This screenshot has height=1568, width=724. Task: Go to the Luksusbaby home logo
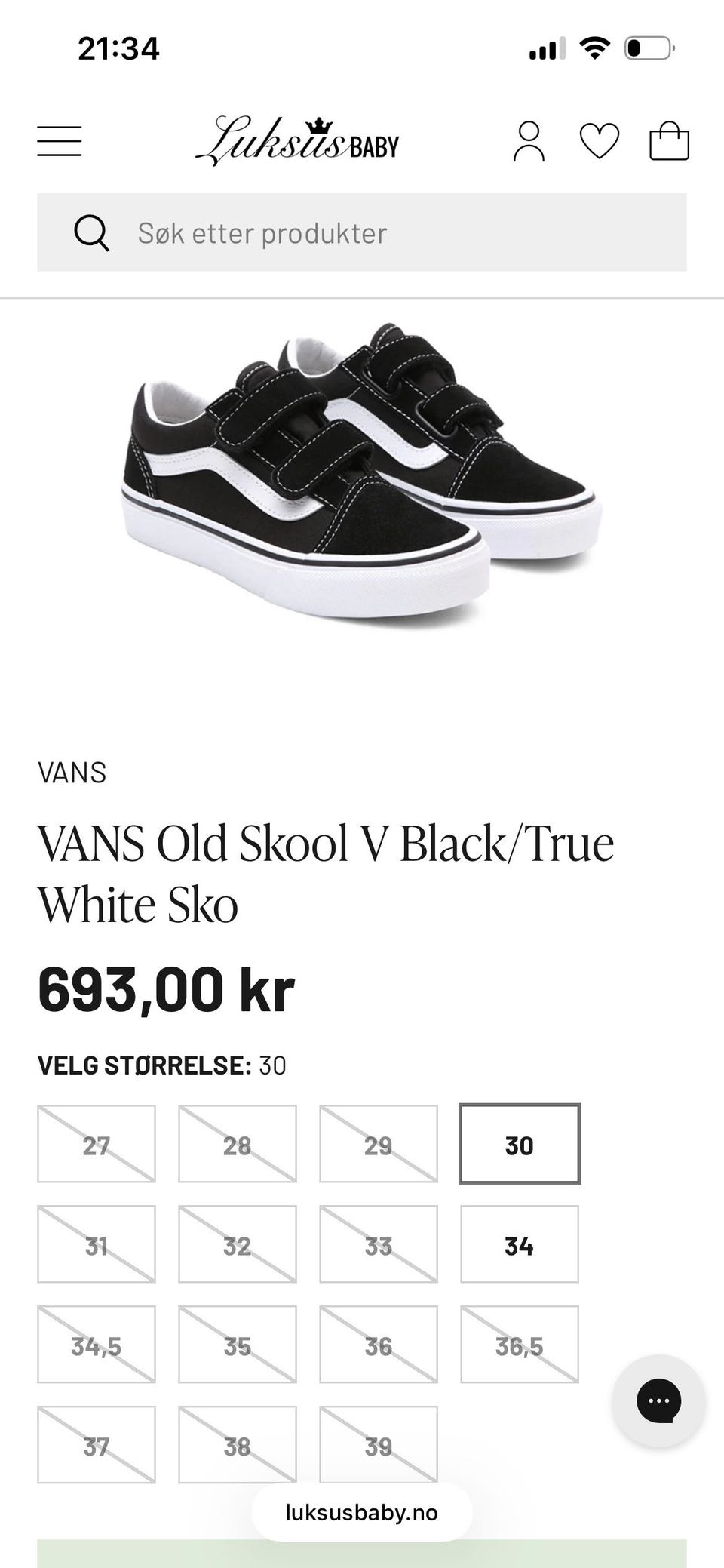(x=297, y=141)
